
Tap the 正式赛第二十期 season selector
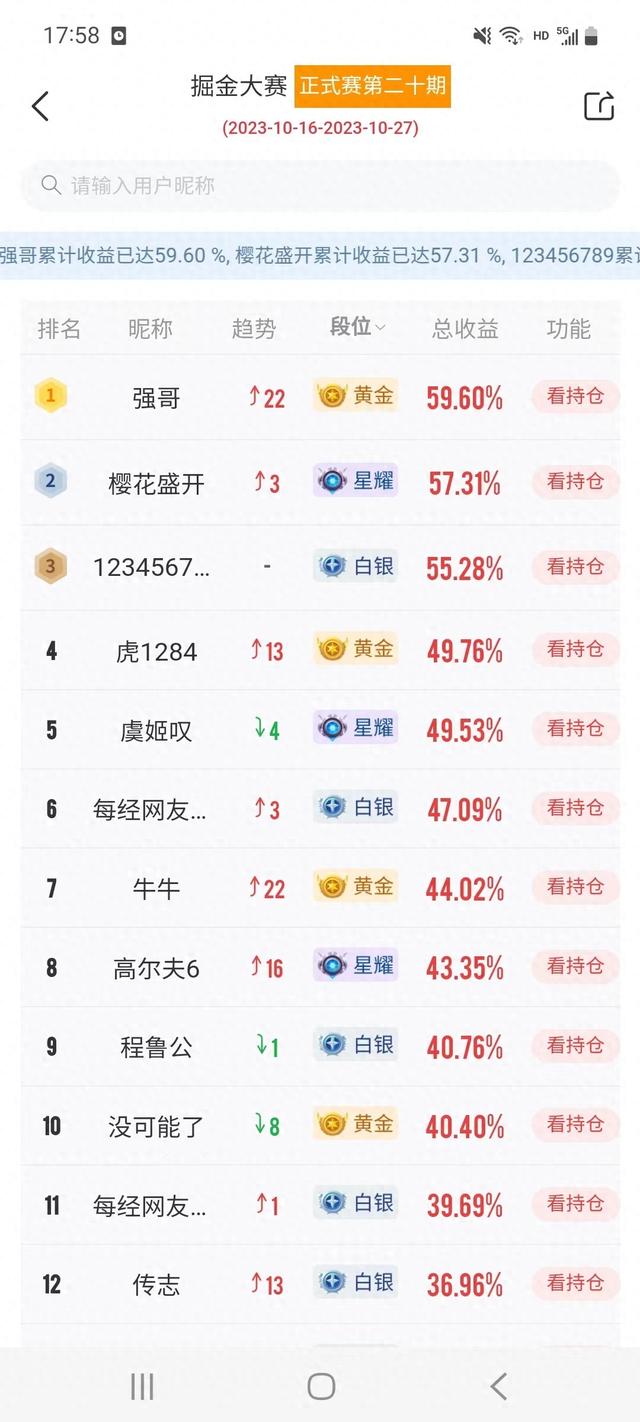372,87
